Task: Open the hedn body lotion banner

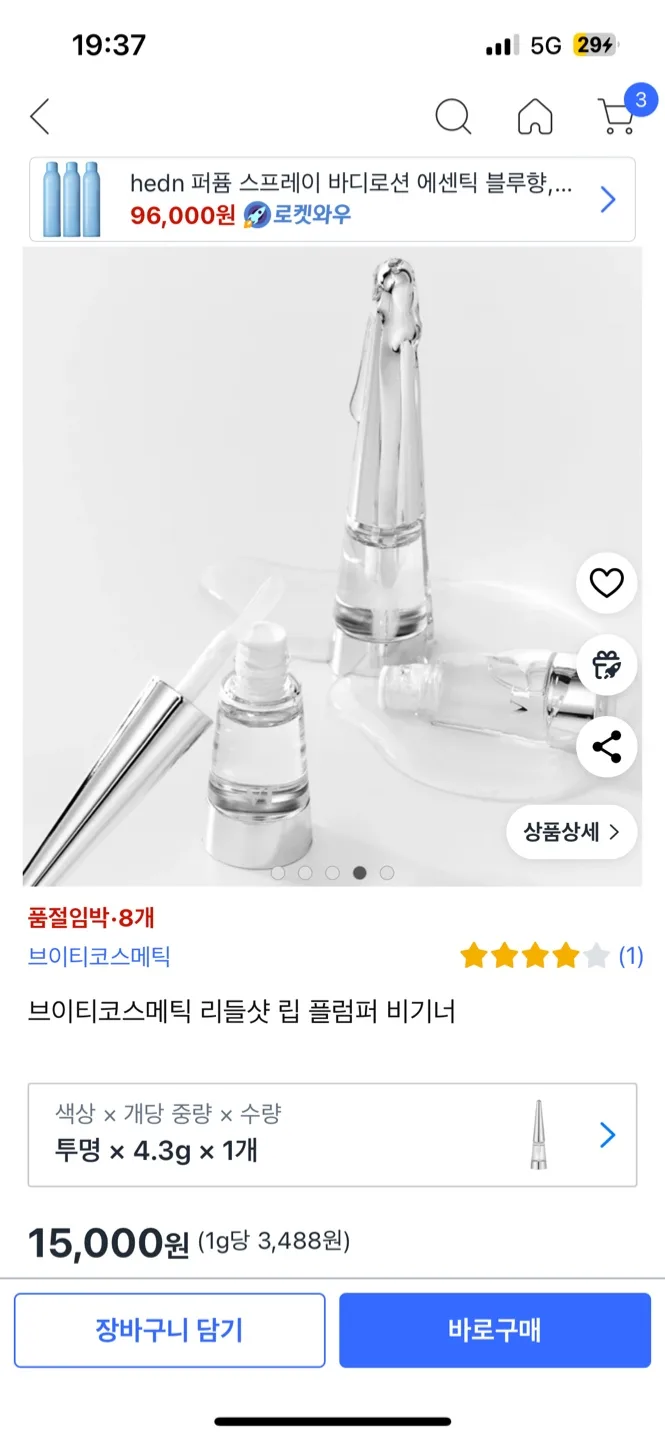Action: click(x=332, y=200)
